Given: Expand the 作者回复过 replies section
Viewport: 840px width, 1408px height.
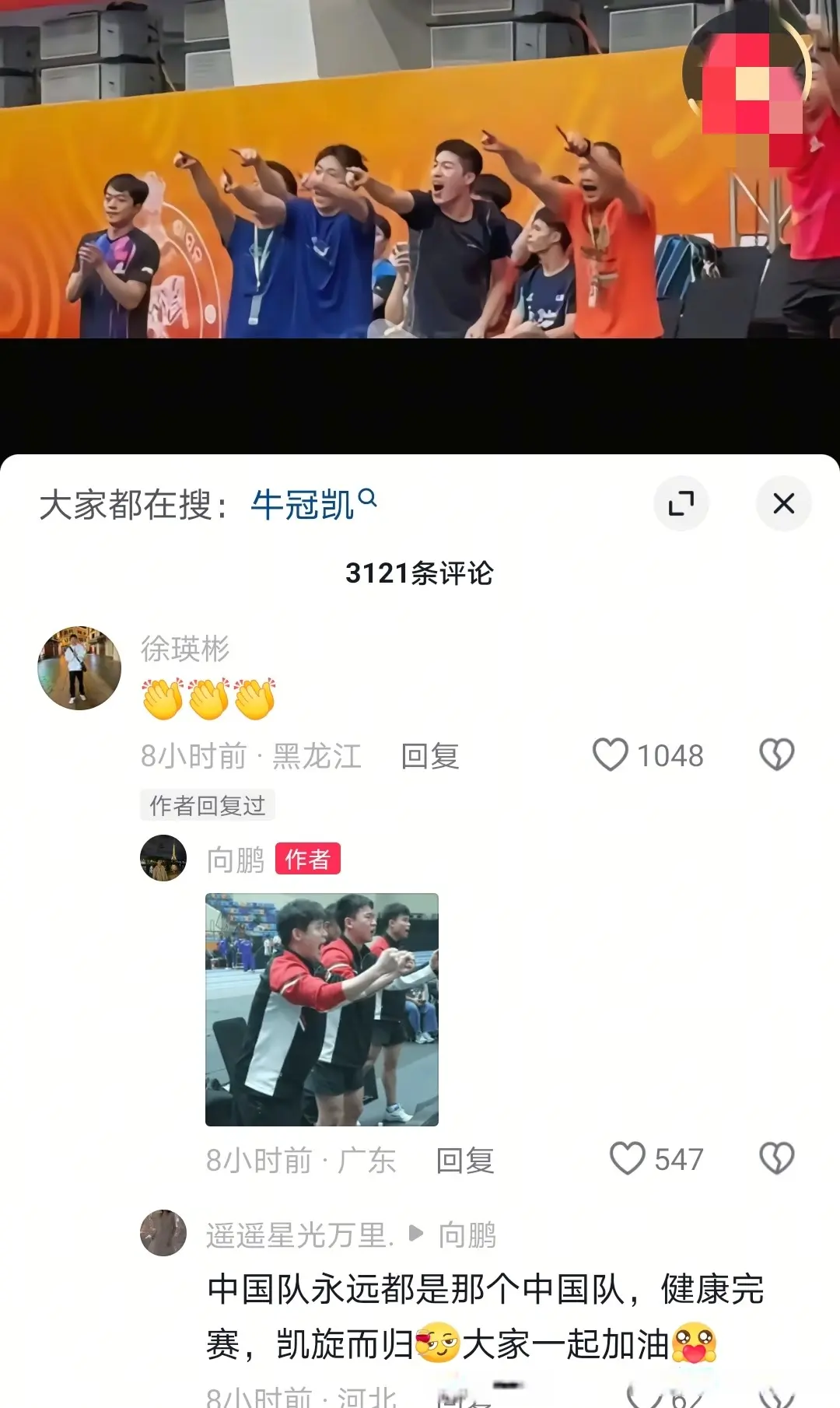Looking at the screenshot, I should 206,806.
